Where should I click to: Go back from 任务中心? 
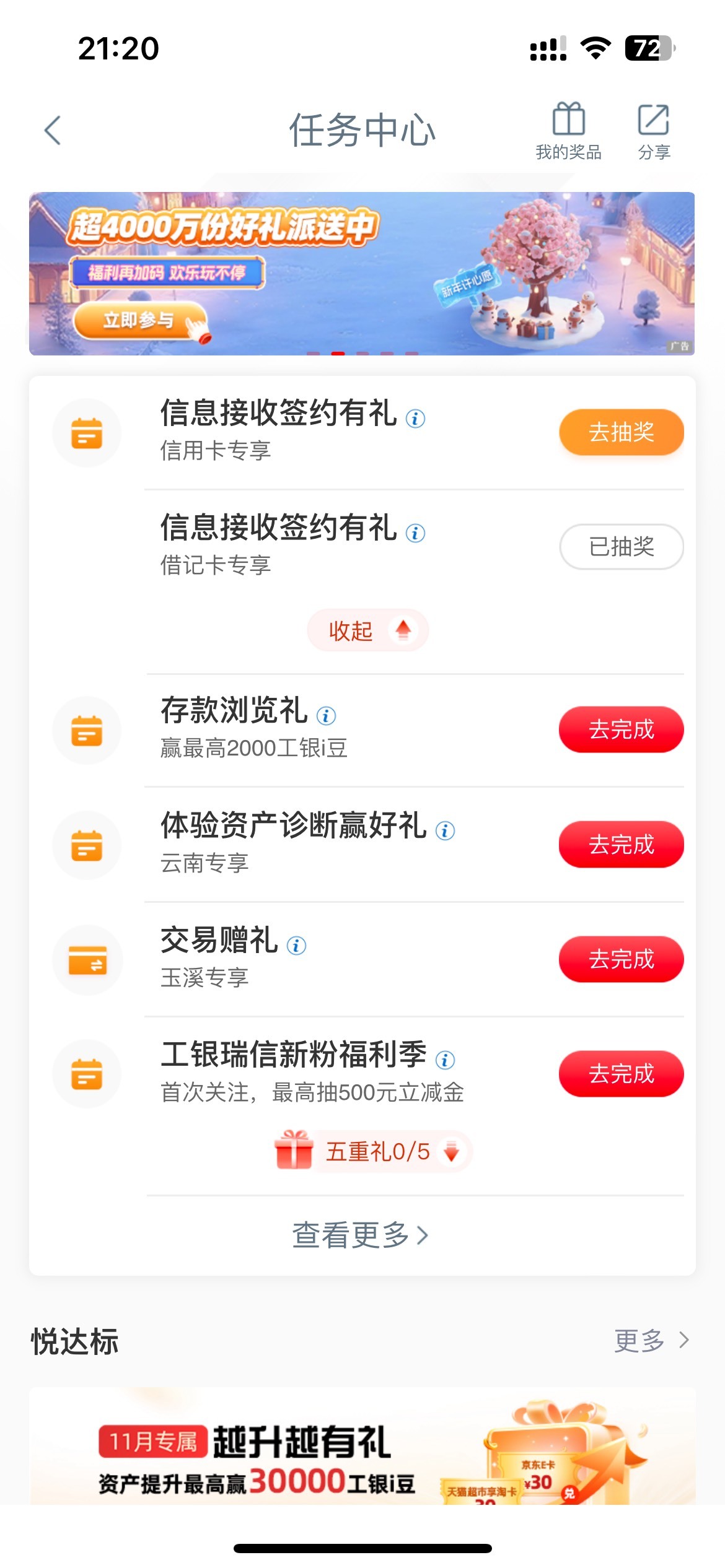pyautogui.click(x=53, y=131)
